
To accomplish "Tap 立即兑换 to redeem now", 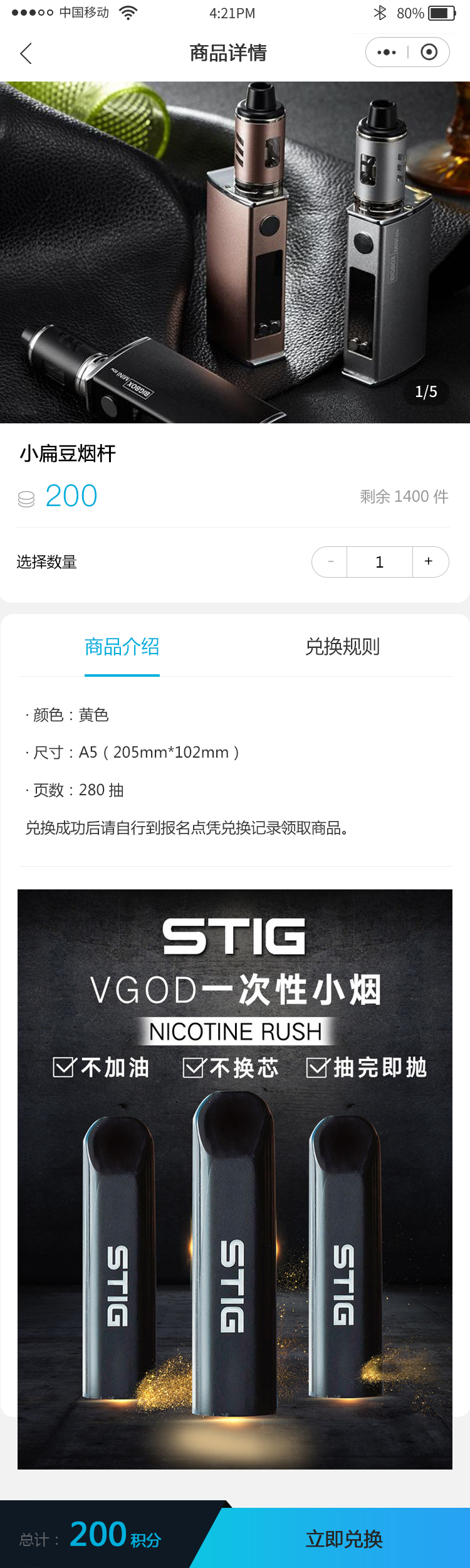I will click(343, 1539).
